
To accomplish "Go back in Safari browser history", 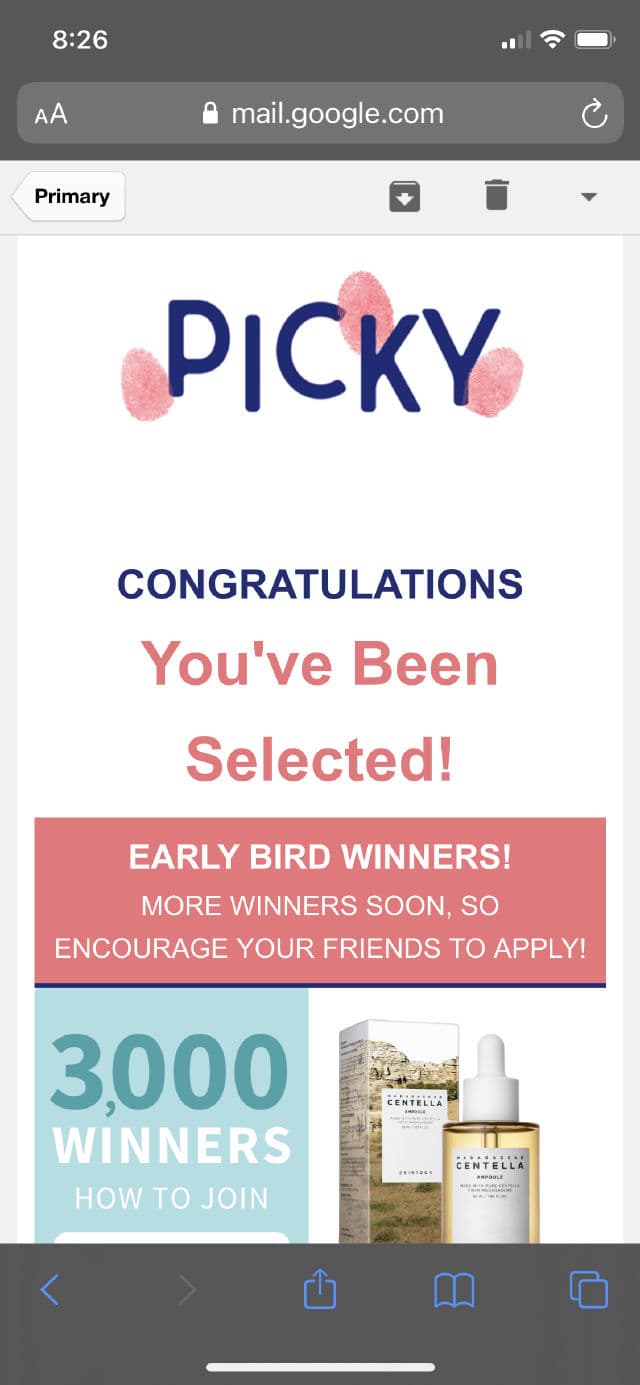I will click(50, 1290).
